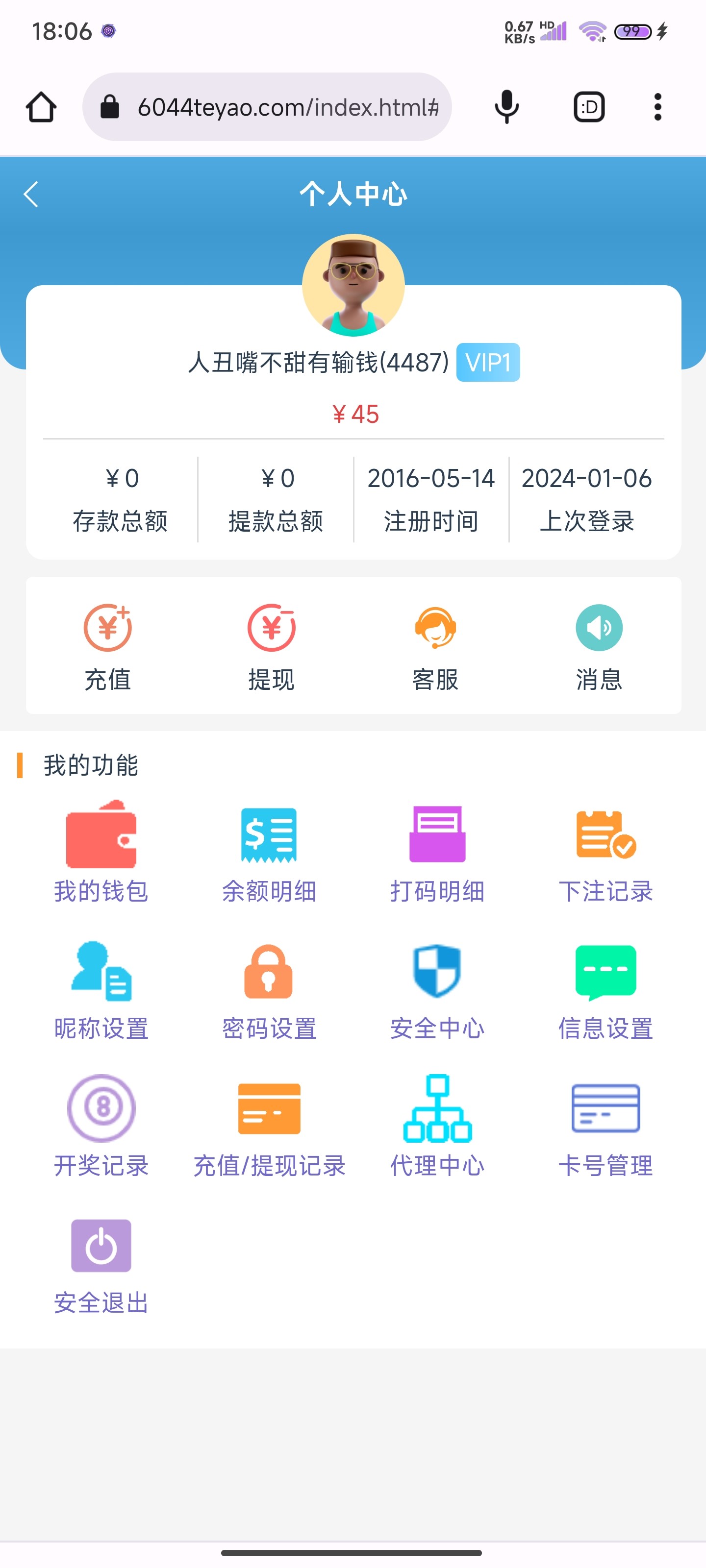The image size is (706, 1568).
Task: Tap the browser address bar
Action: (286, 107)
